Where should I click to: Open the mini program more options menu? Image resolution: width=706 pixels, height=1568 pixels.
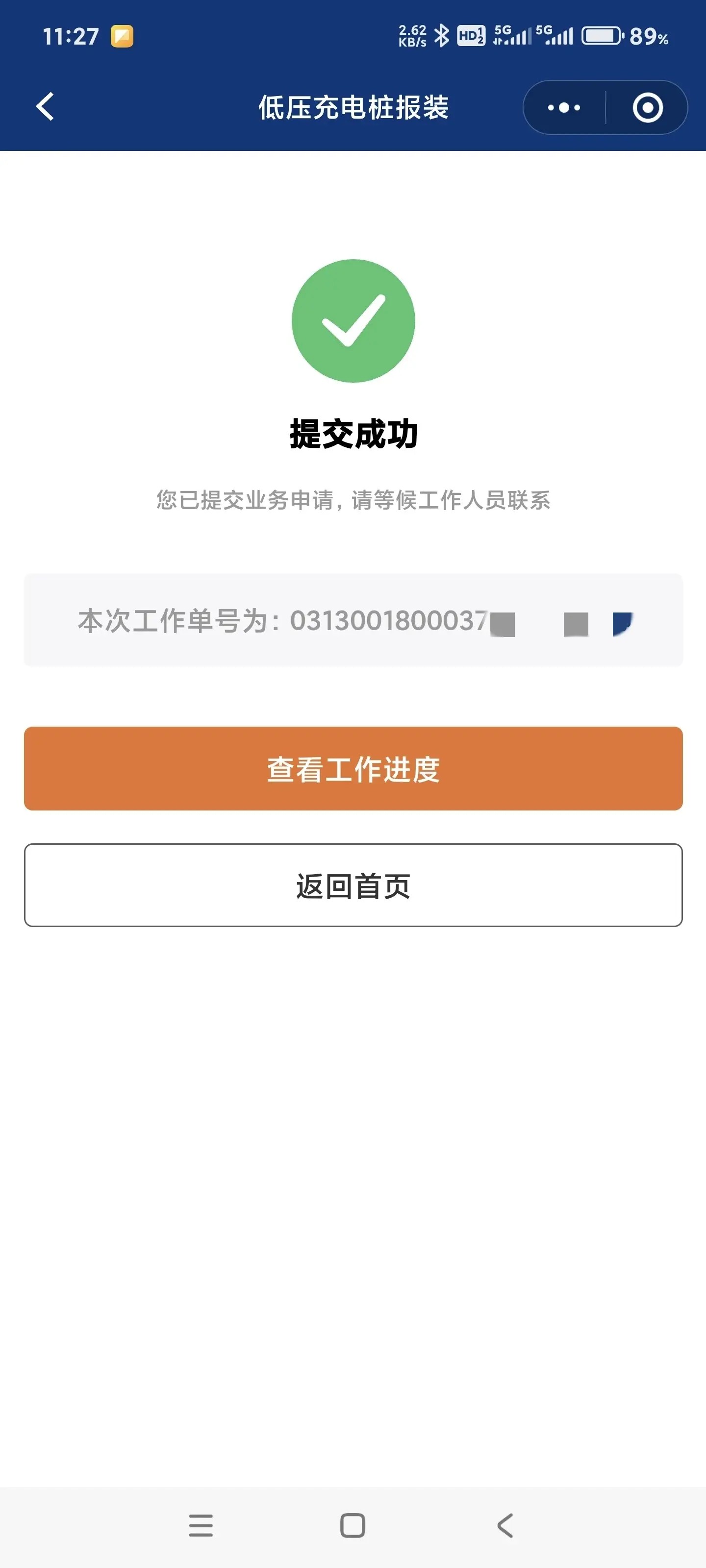pos(564,108)
